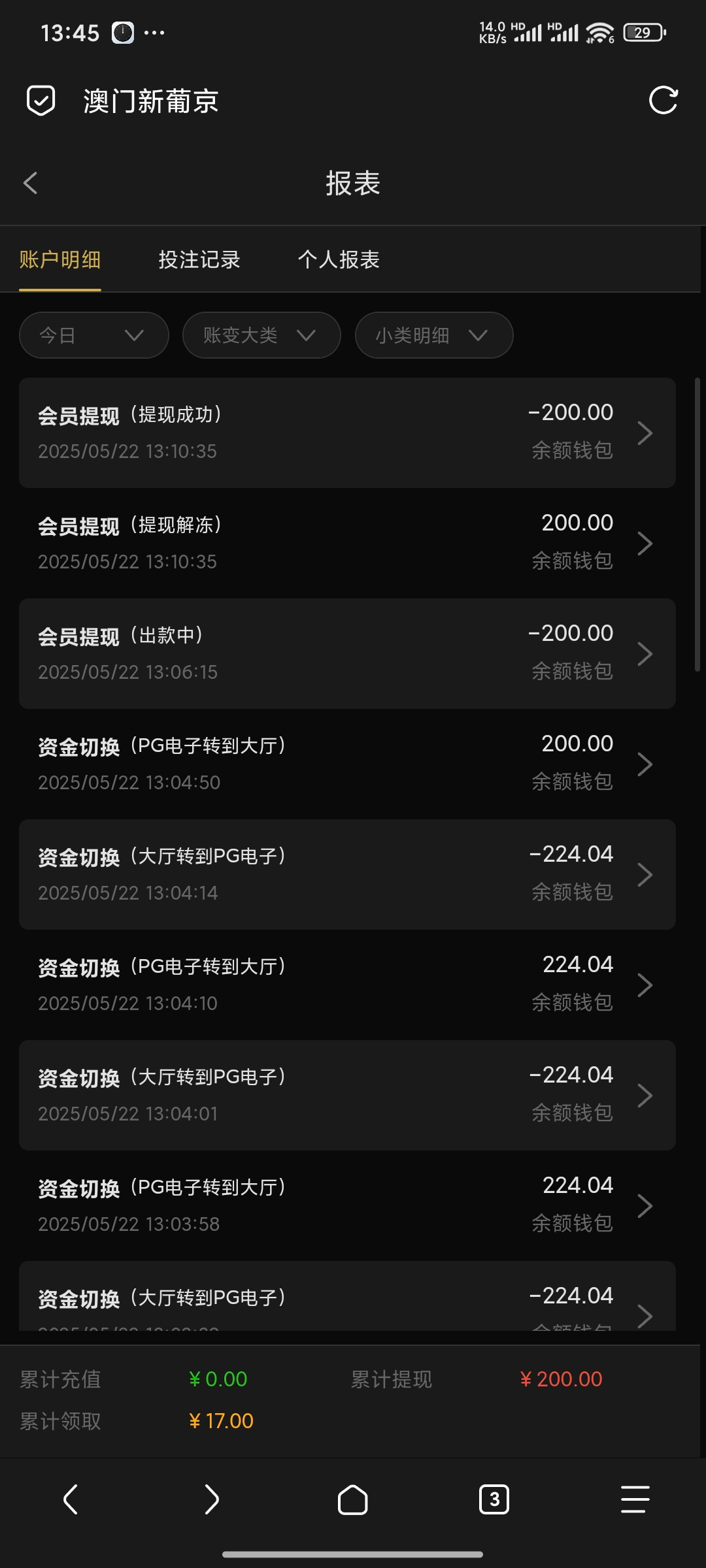The height and width of the screenshot is (1568, 706).
Task: Open details of 会员提现 提现成功 record
Action: tap(646, 433)
